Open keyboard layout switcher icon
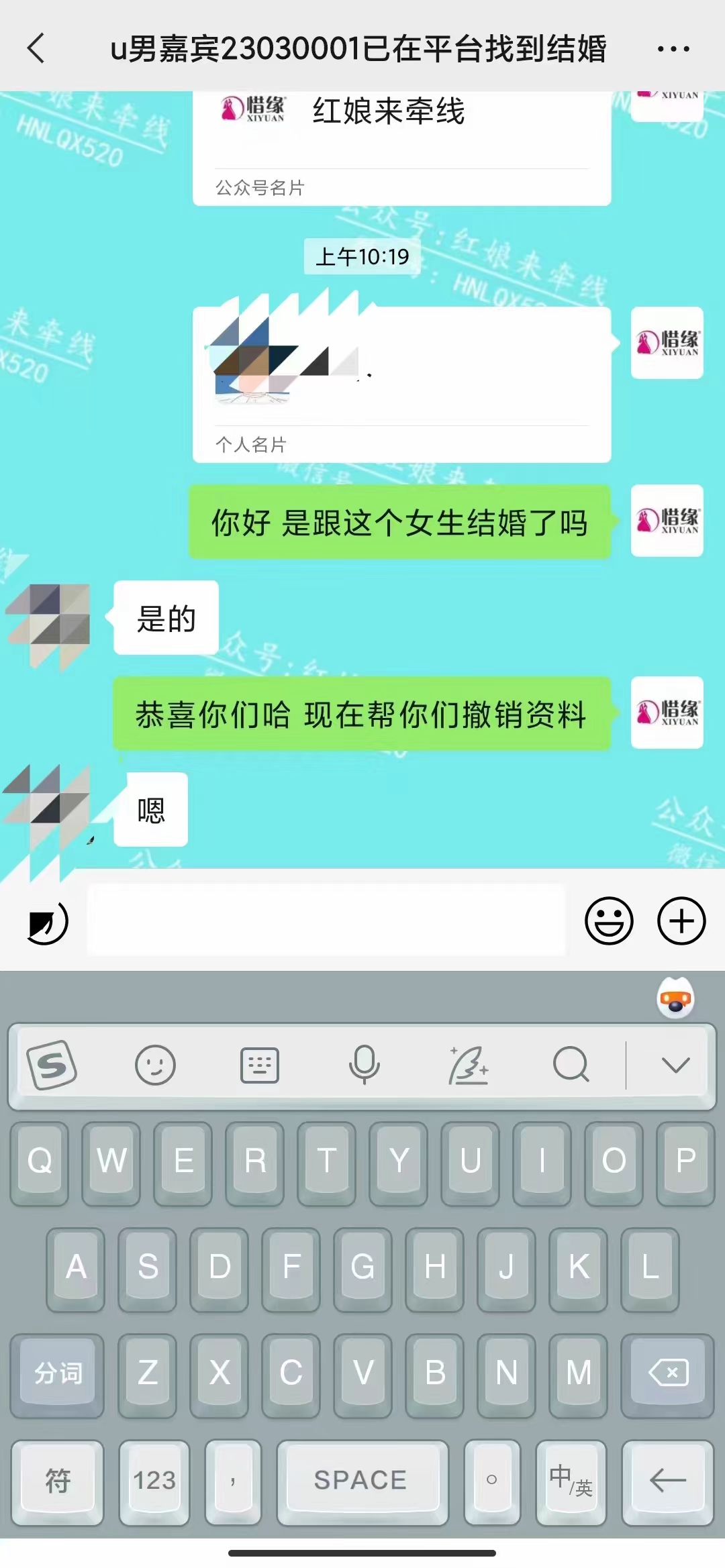The height and width of the screenshot is (1568, 725). click(x=260, y=1065)
